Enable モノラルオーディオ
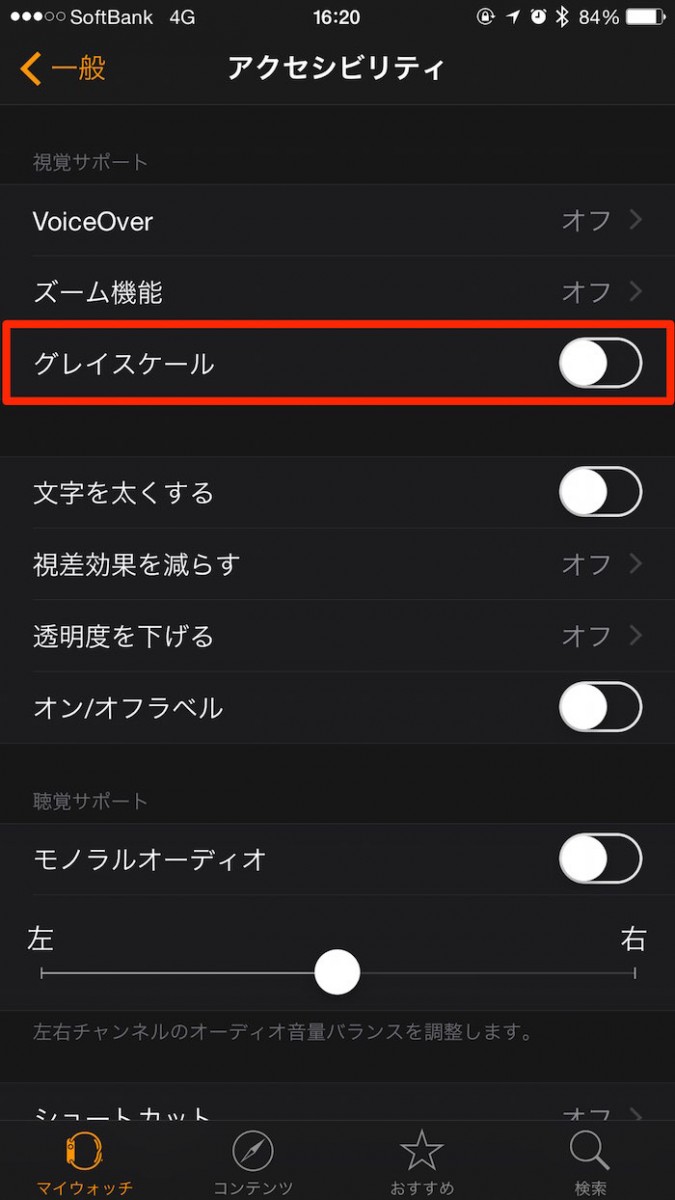This screenshot has height=1200, width=675. tap(599, 859)
